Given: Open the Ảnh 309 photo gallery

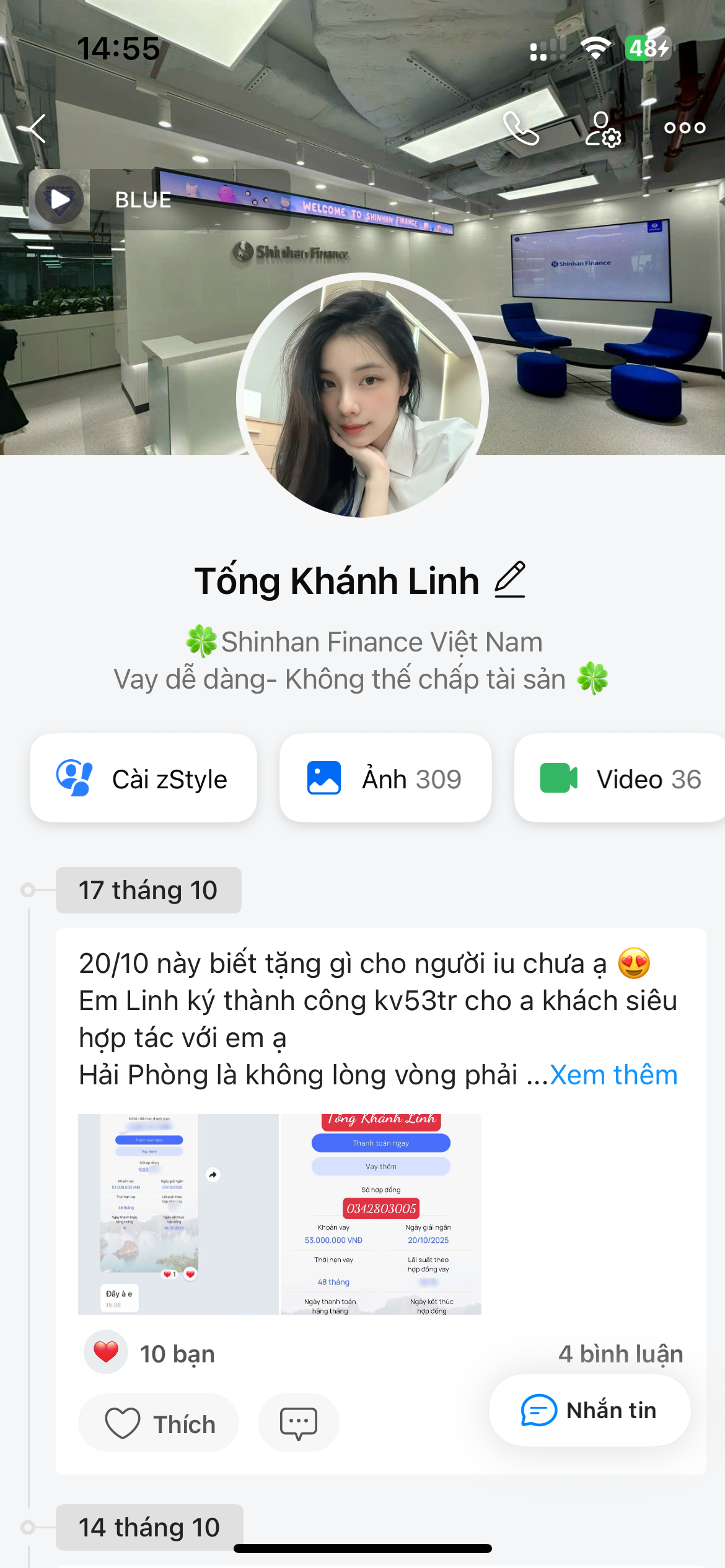Looking at the screenshot, I should coord(385,778).
